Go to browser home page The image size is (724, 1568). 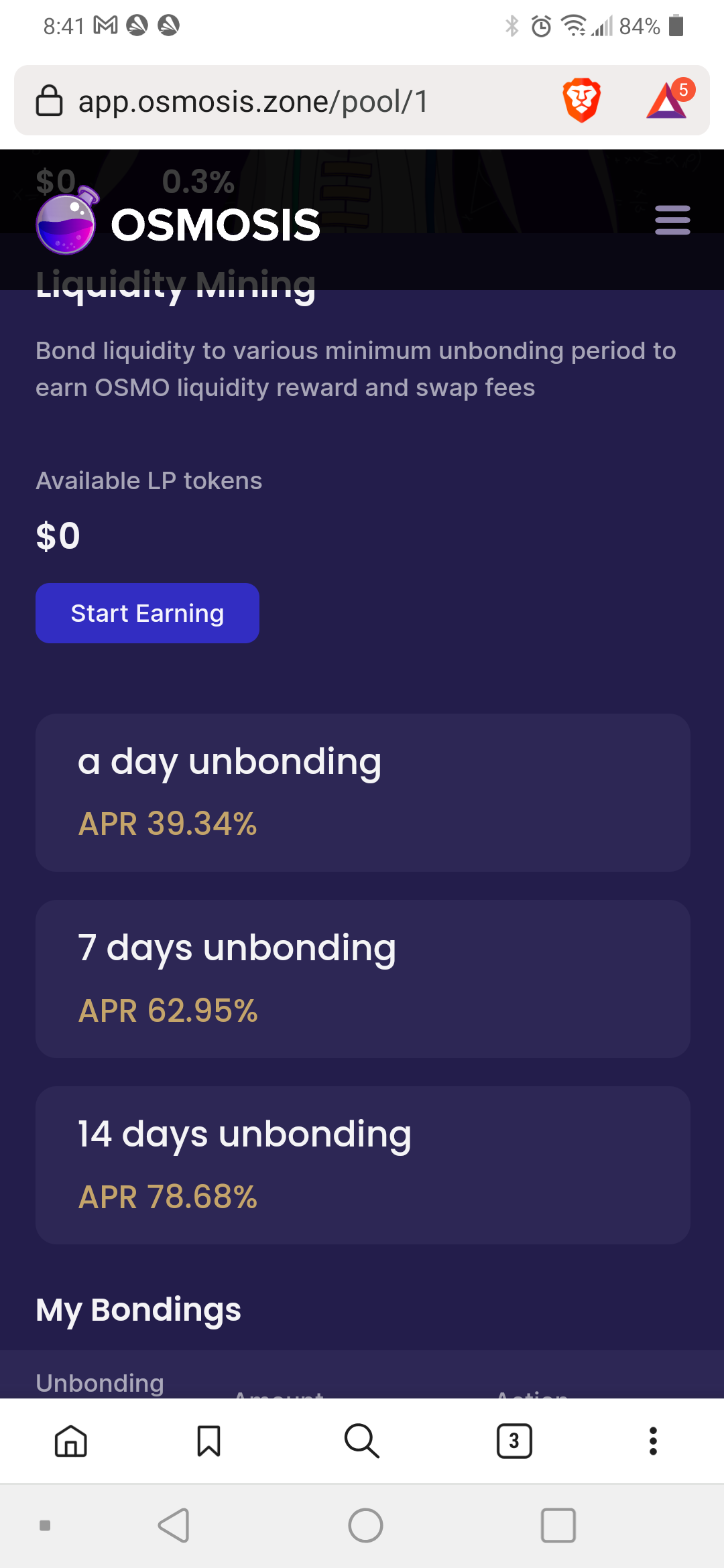[71, 1441]
